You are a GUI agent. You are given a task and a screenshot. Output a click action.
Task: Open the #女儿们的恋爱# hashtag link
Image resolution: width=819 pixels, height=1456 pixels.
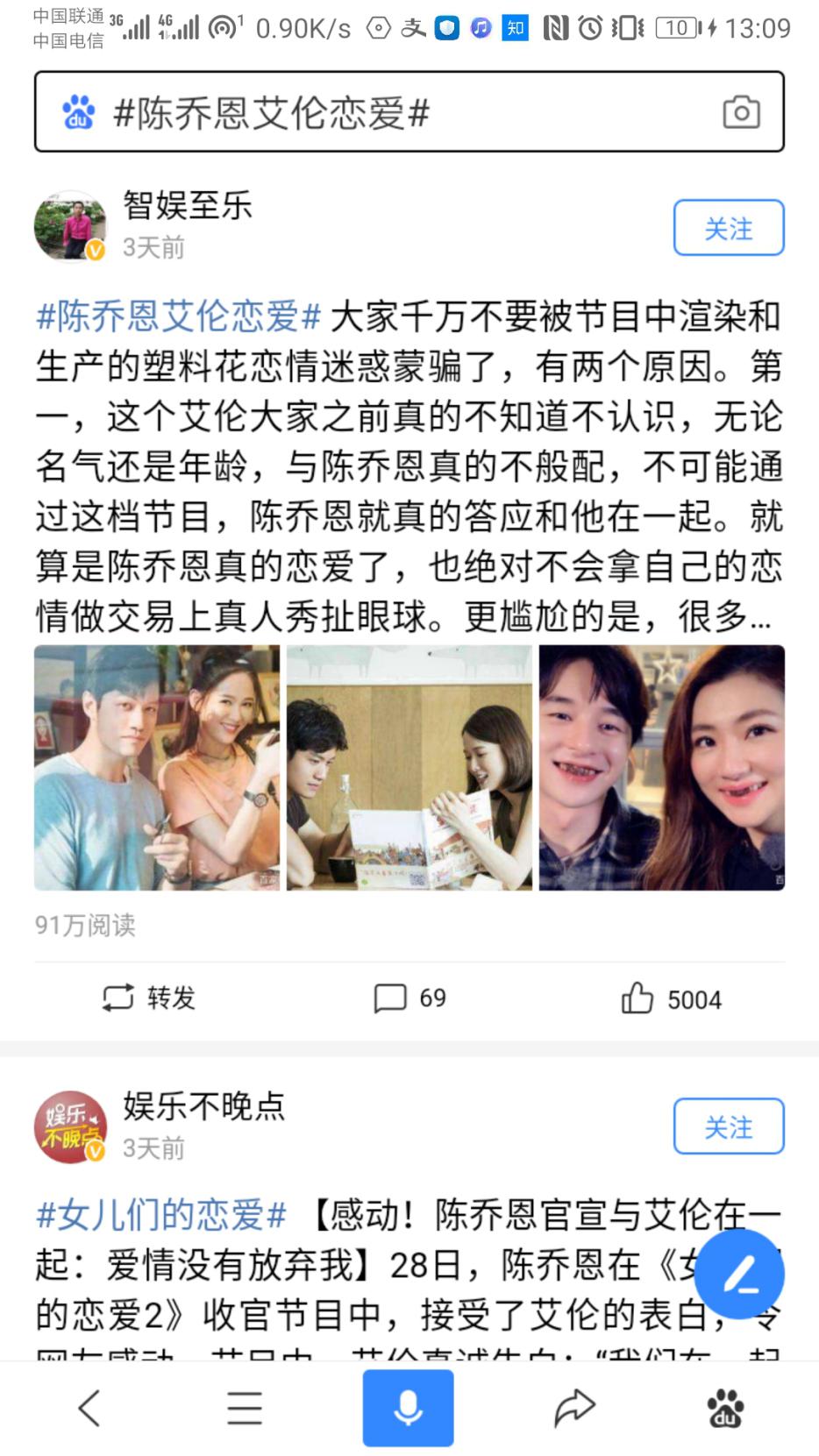(x=161, y=1215)
